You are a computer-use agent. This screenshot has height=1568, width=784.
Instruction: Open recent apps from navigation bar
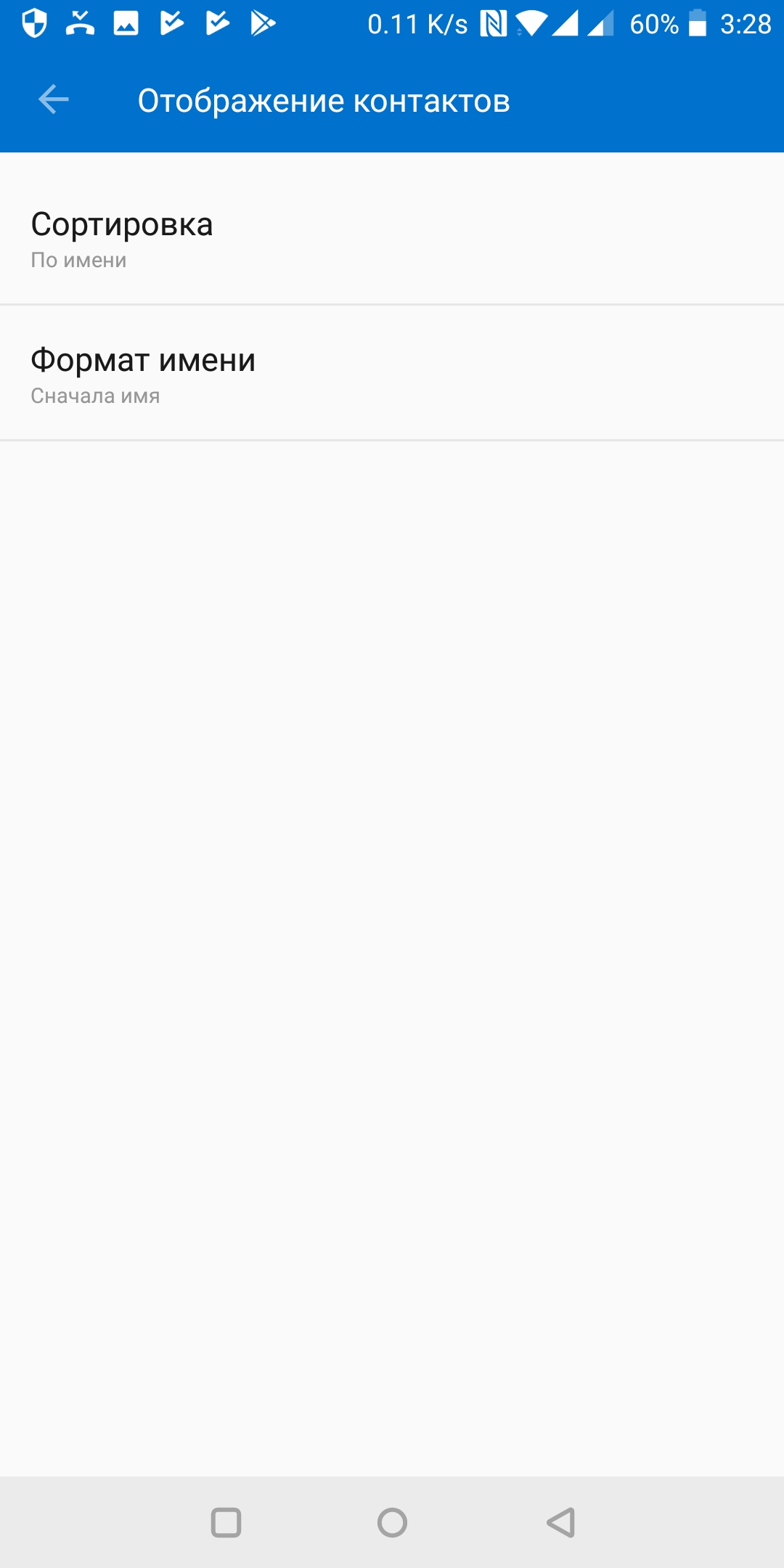click(x=226, y=1522)
